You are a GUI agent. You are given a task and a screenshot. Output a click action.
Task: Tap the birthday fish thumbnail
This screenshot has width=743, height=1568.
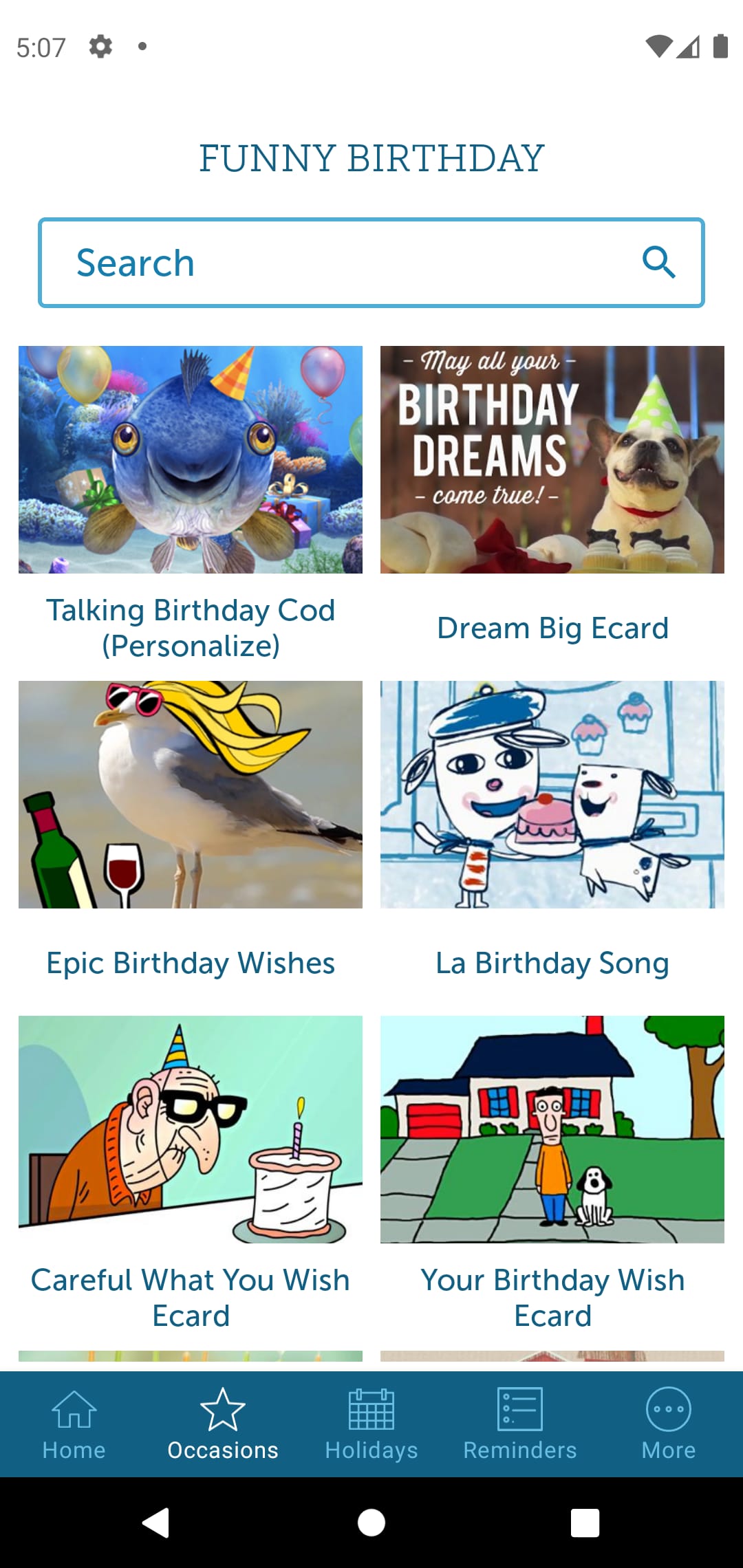point(191,459)
